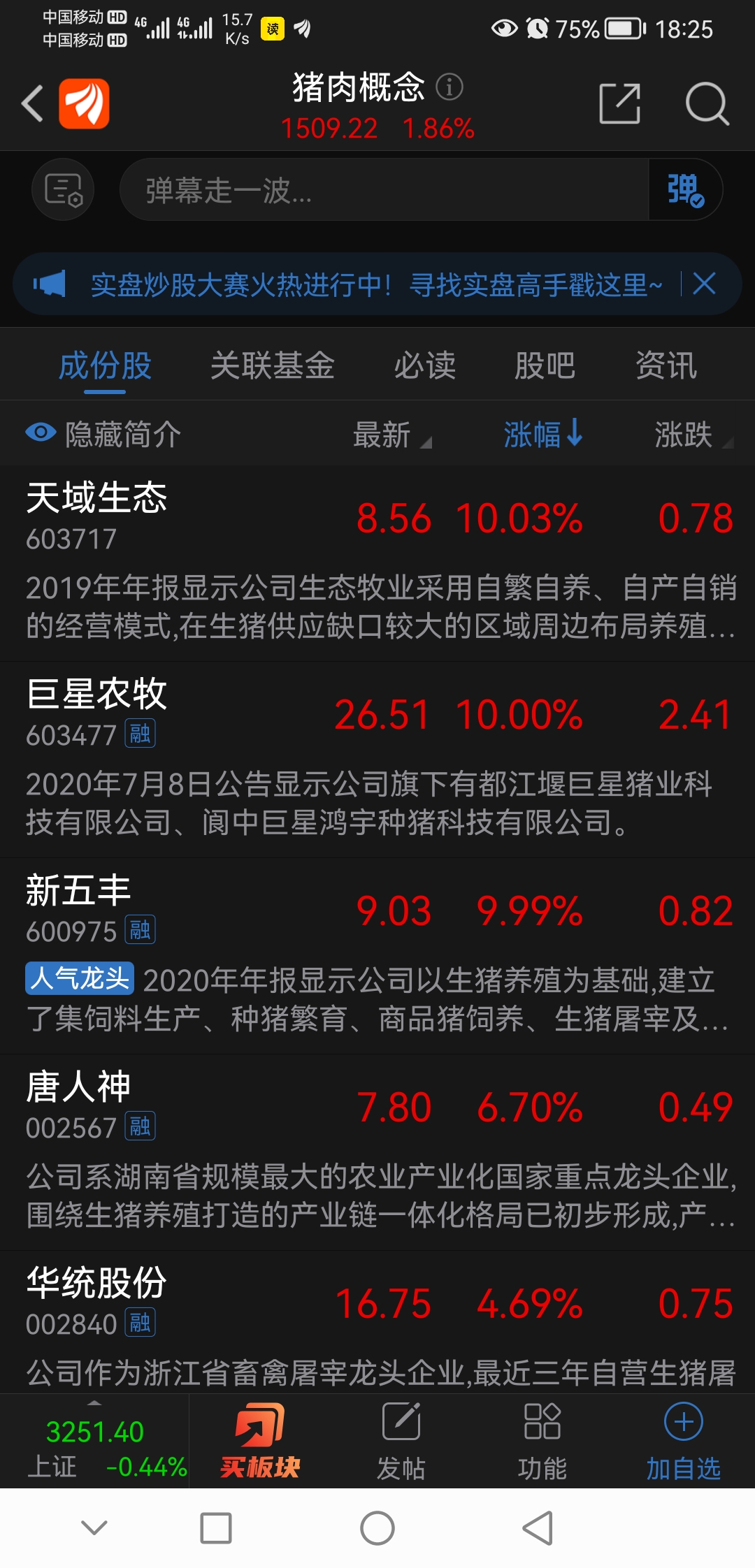Tap the 买板块 button
The width and height of the screenshot is (755, 1568).
click(x=260, y=1441)
